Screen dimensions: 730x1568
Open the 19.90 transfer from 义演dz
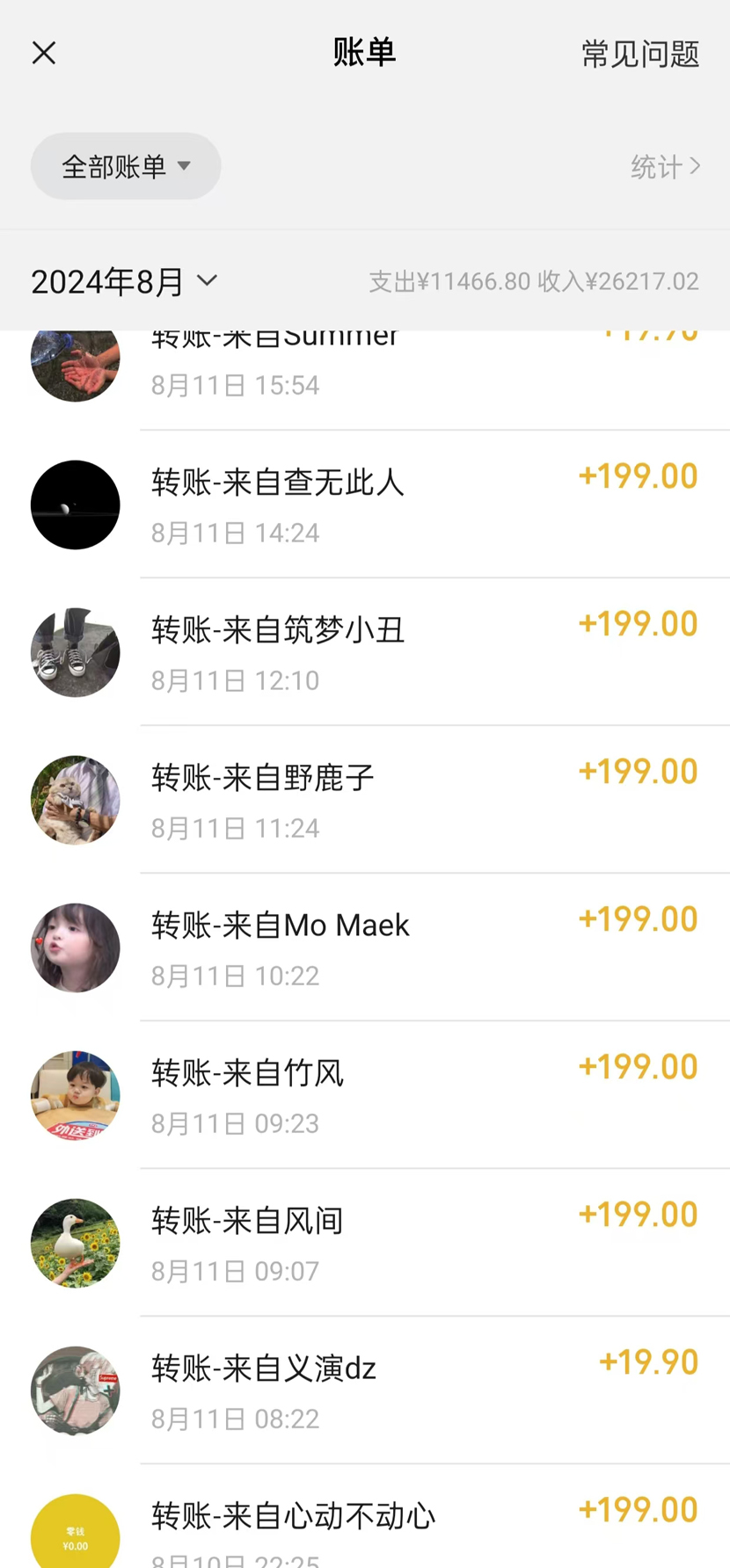coord(365,1390)
